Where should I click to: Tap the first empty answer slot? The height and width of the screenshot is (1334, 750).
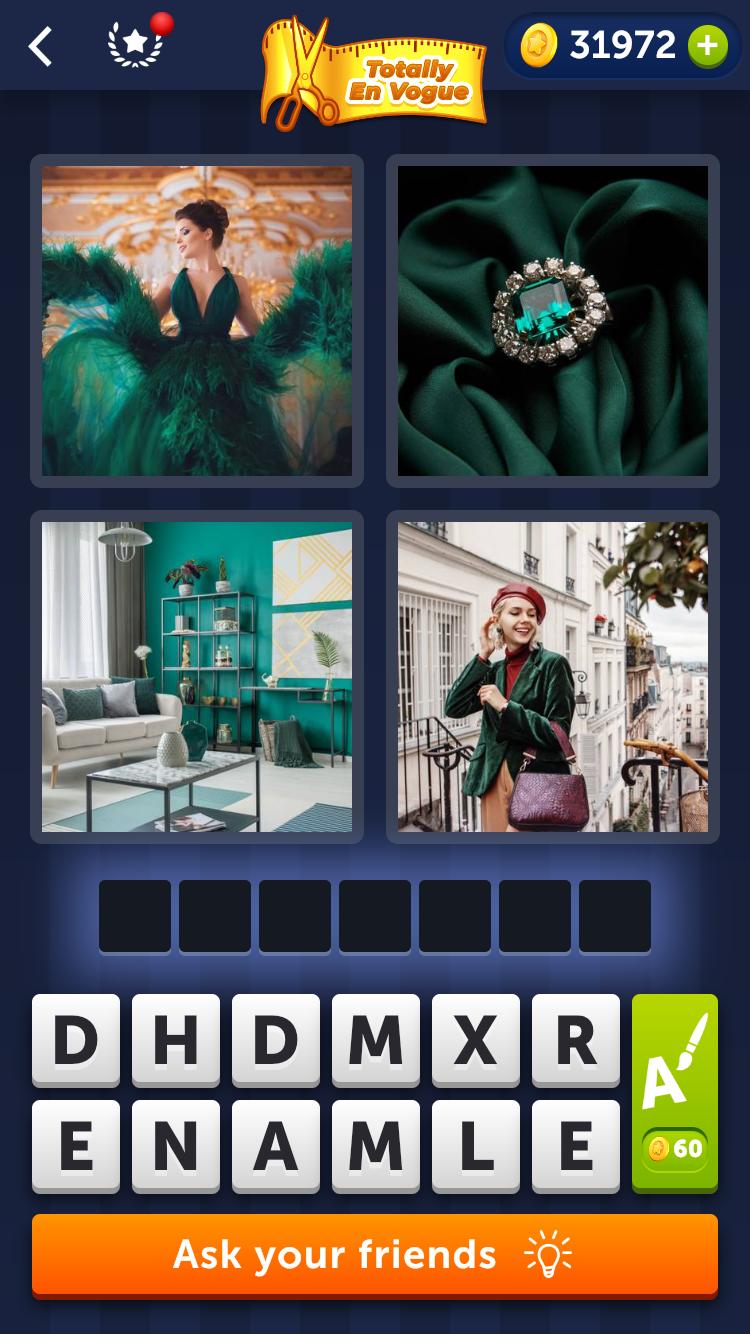(x=135, y=916)
